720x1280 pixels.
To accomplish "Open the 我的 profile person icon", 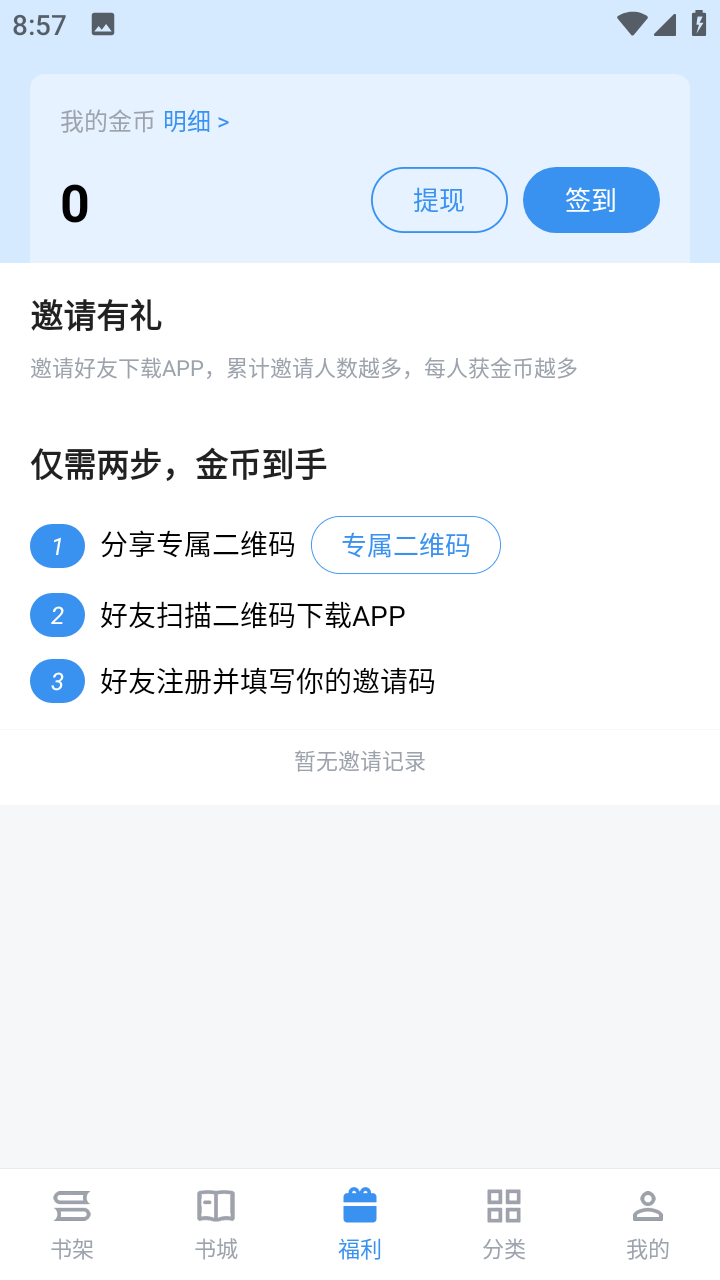I will [x=648, y=1207].
